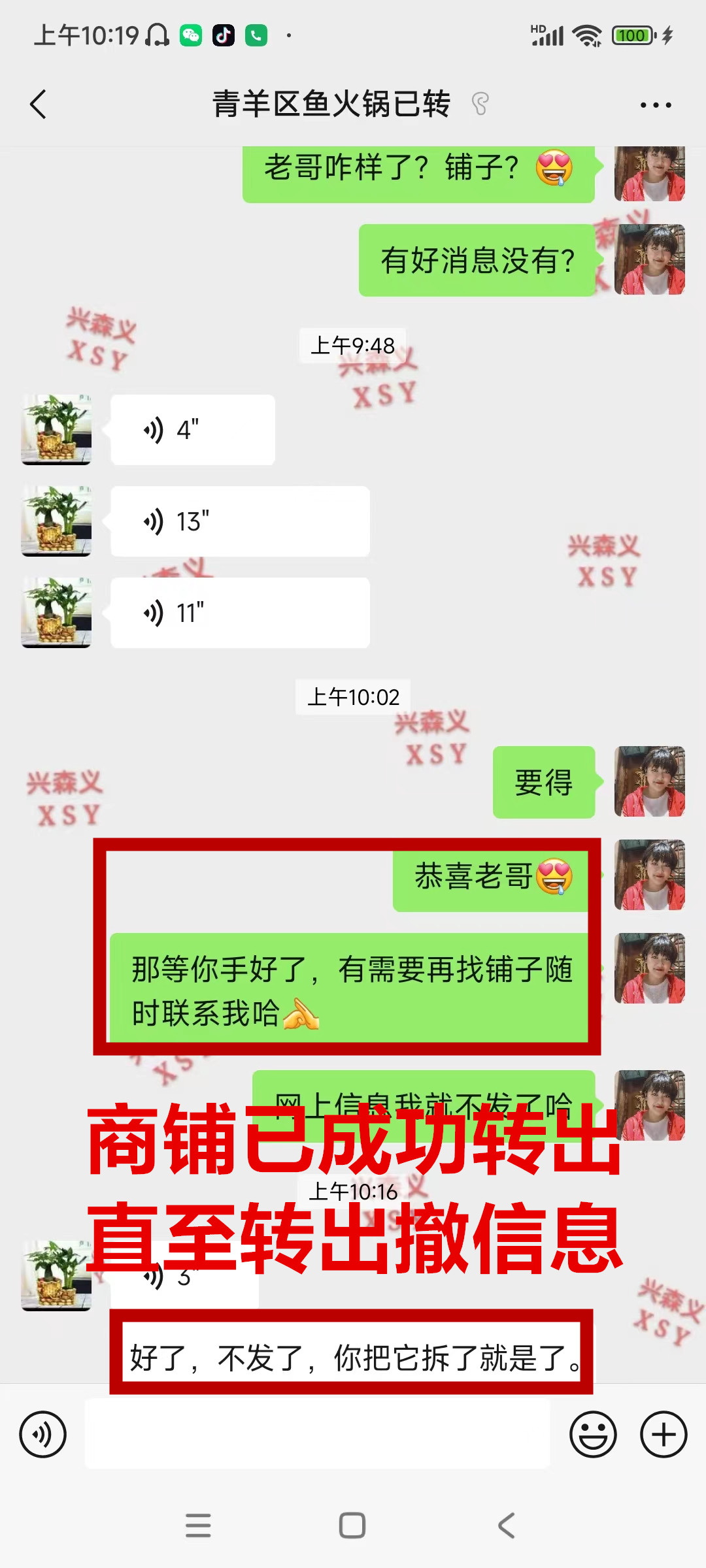Viewport: 706px width, 1568px height.
Task: Play the 13" voice message
Action: point(239,521)
